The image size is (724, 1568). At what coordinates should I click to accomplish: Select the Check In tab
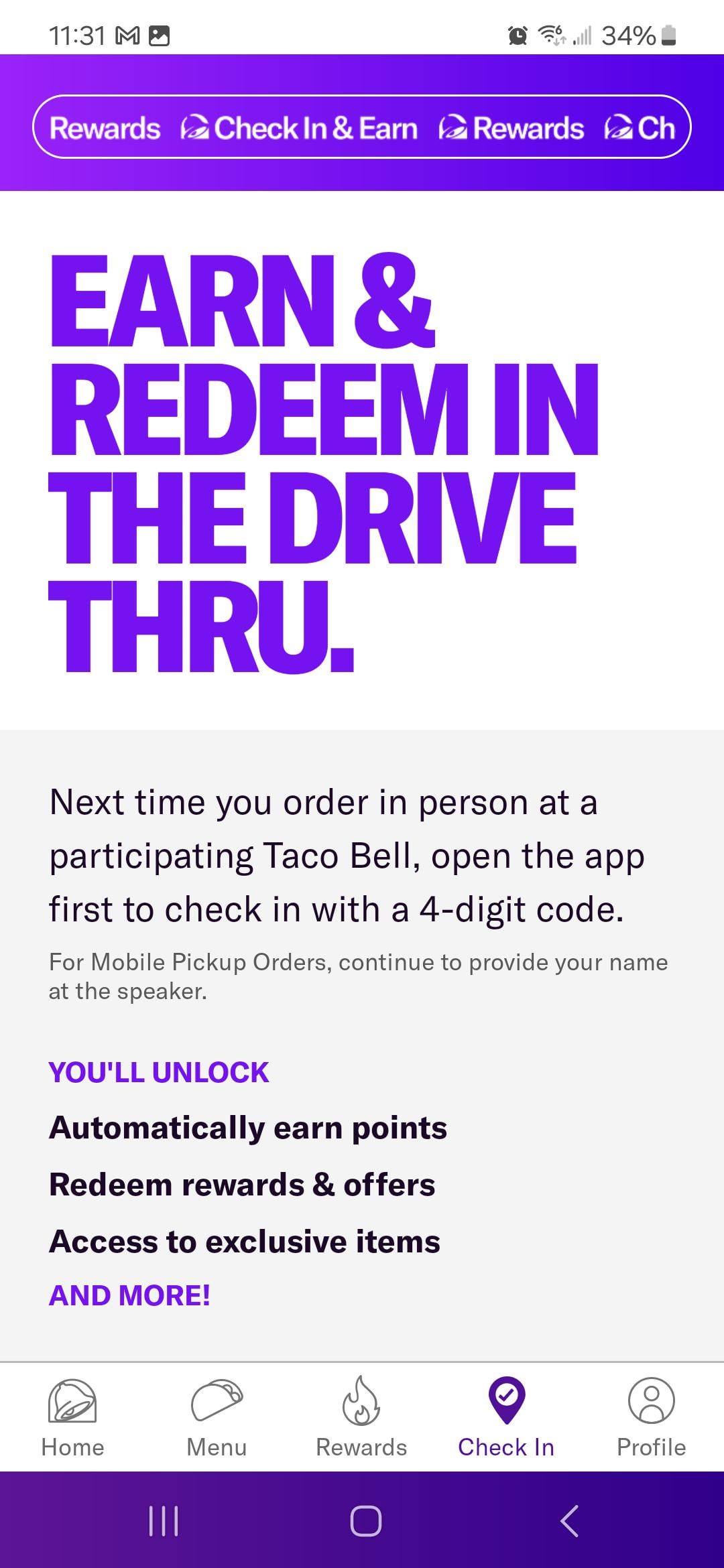click(x=506, y=1415)
